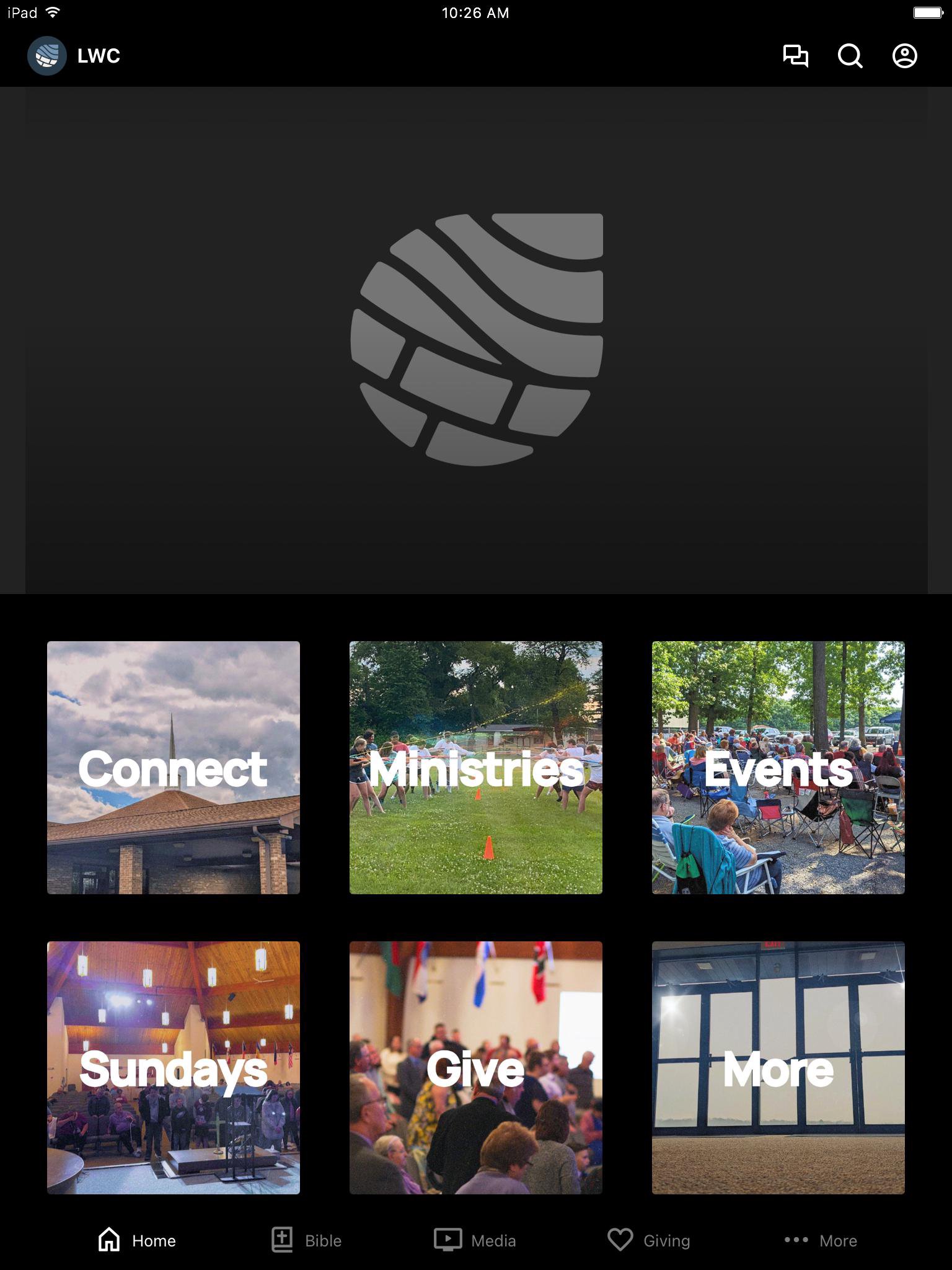Open the Sundays tile
Image resolution: width=952 pixels, height=1270 pixels.
(x=174, y=1068)
